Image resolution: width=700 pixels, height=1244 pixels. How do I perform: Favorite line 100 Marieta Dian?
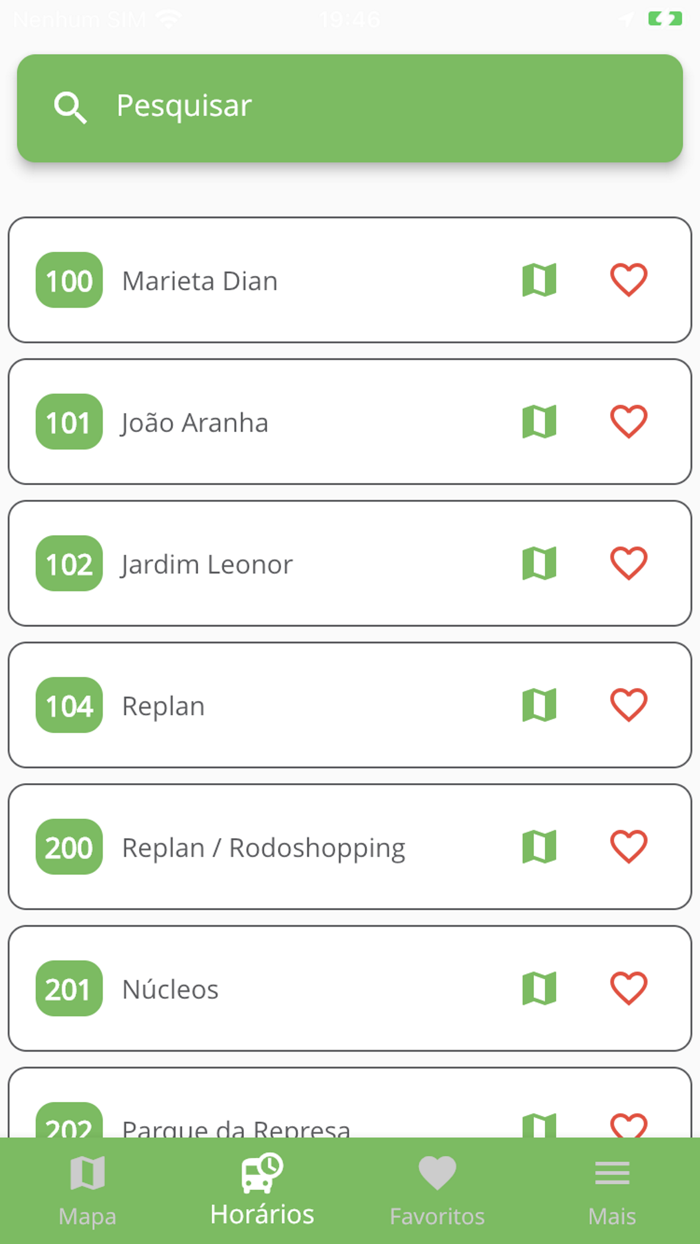[628, 280]
